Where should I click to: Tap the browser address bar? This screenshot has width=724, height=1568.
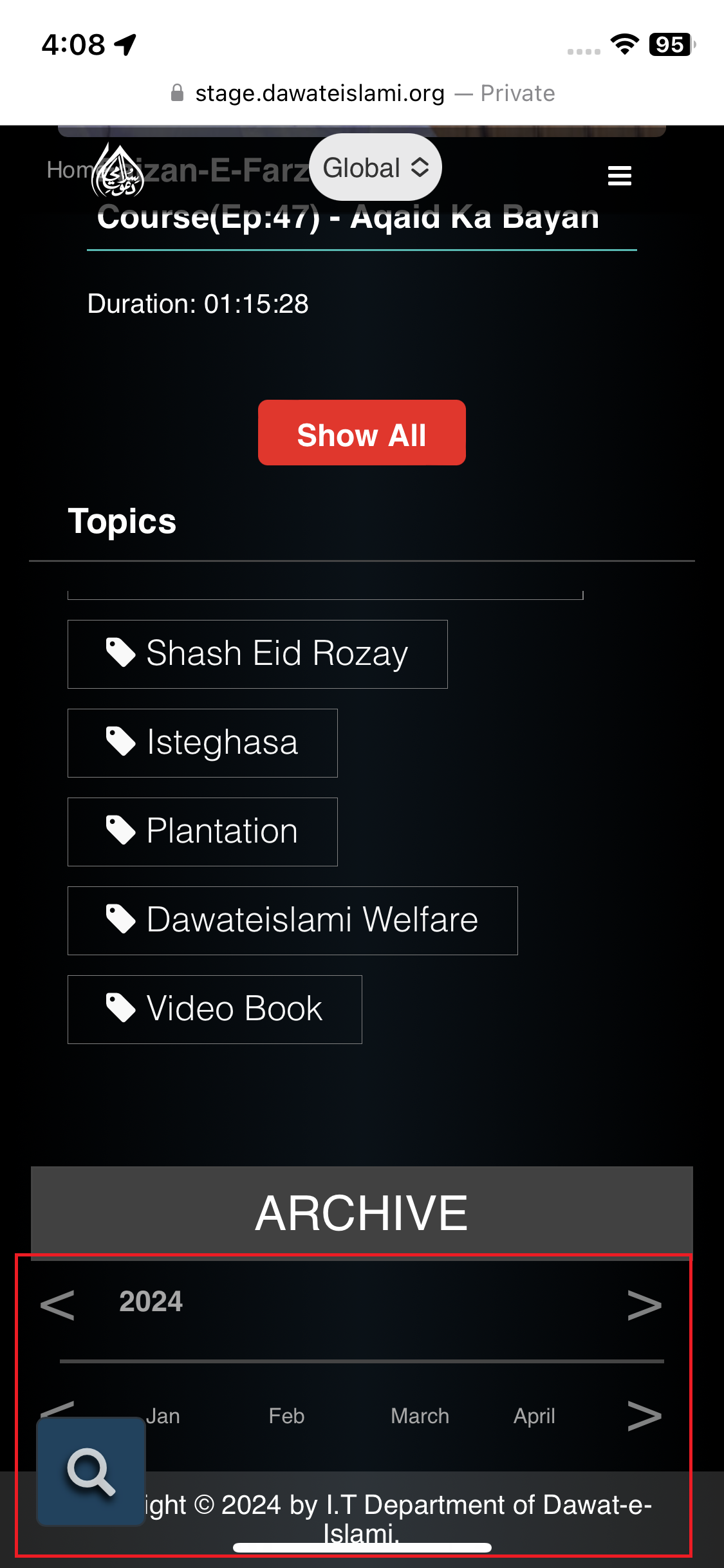point(362,93)
